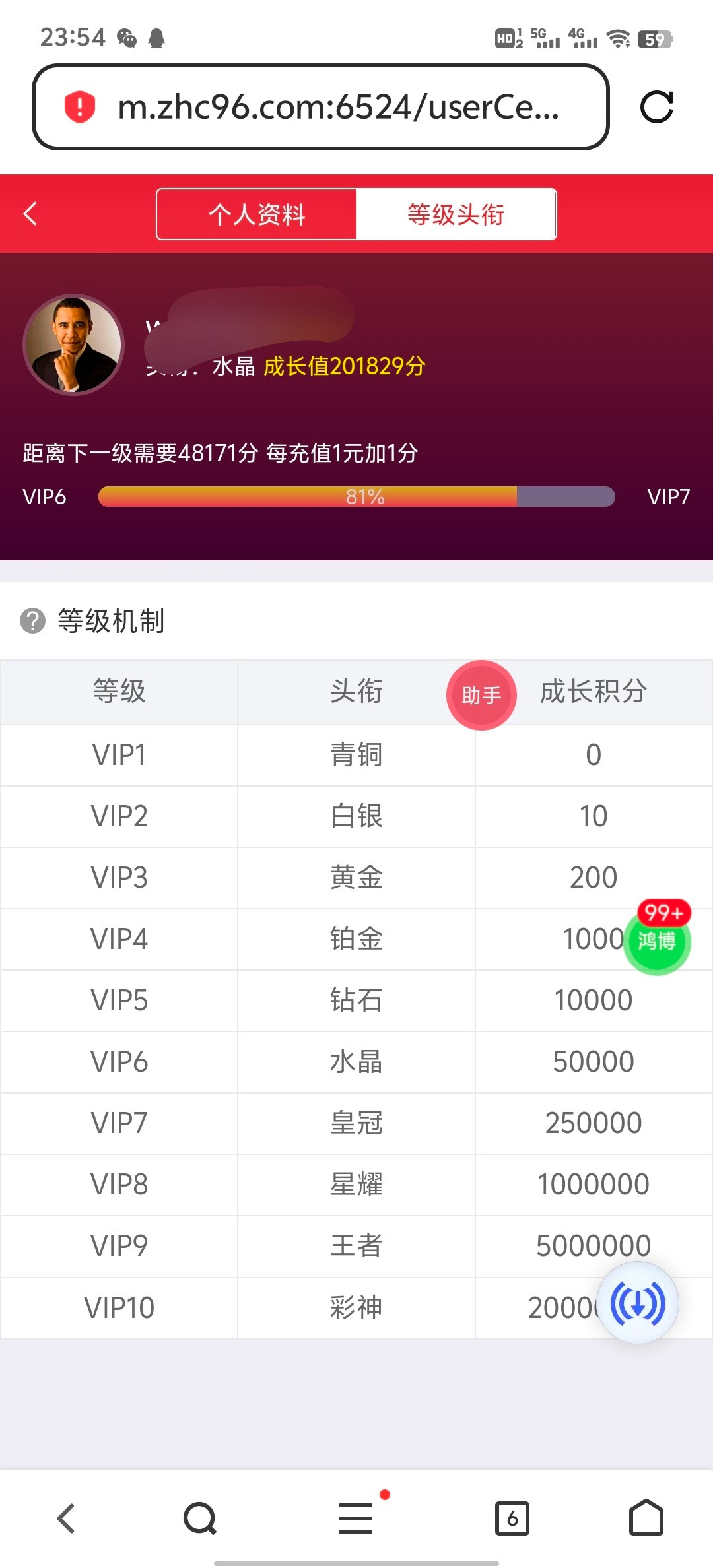Navigate back with the browser back arrow
Screen dimensions: 713x1568
tap(66, 1519)
